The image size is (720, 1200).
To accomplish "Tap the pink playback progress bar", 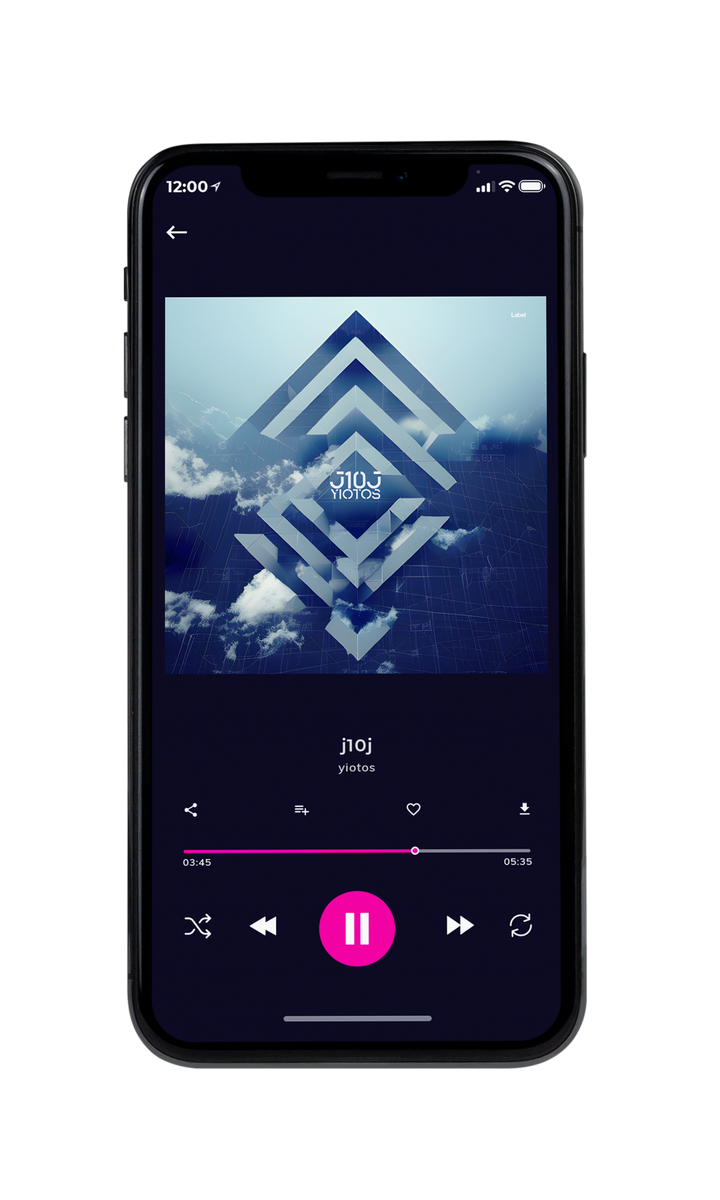I will pos(357,851).
